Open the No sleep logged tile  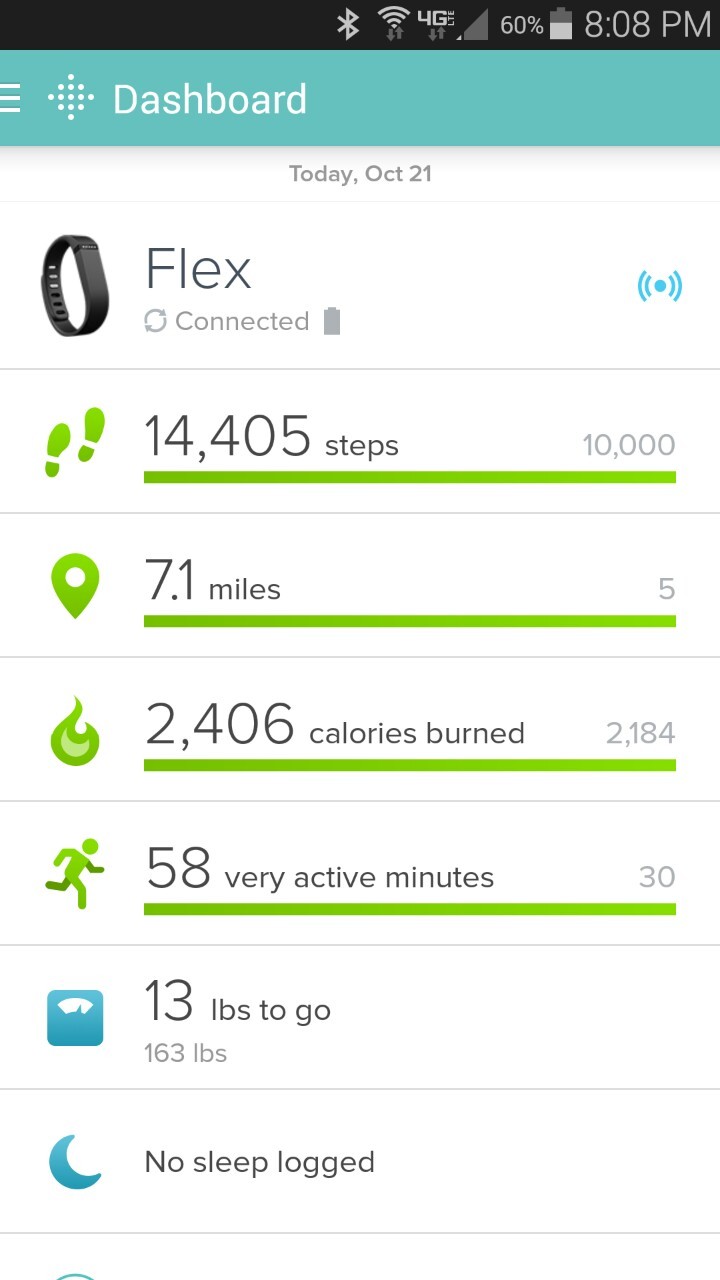click(360, 1162)
